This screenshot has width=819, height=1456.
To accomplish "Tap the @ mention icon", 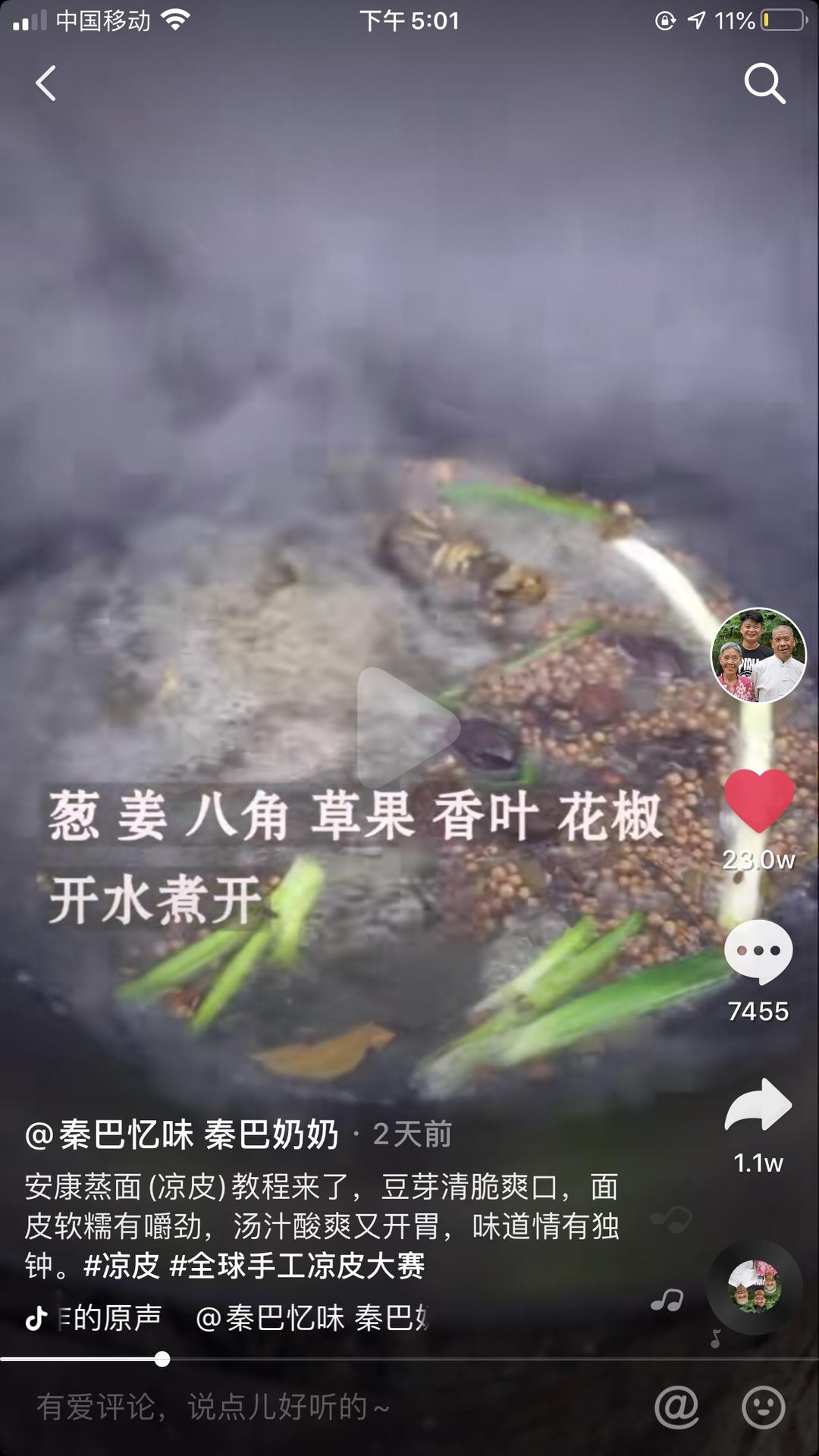I will [x=676, y=1407].
